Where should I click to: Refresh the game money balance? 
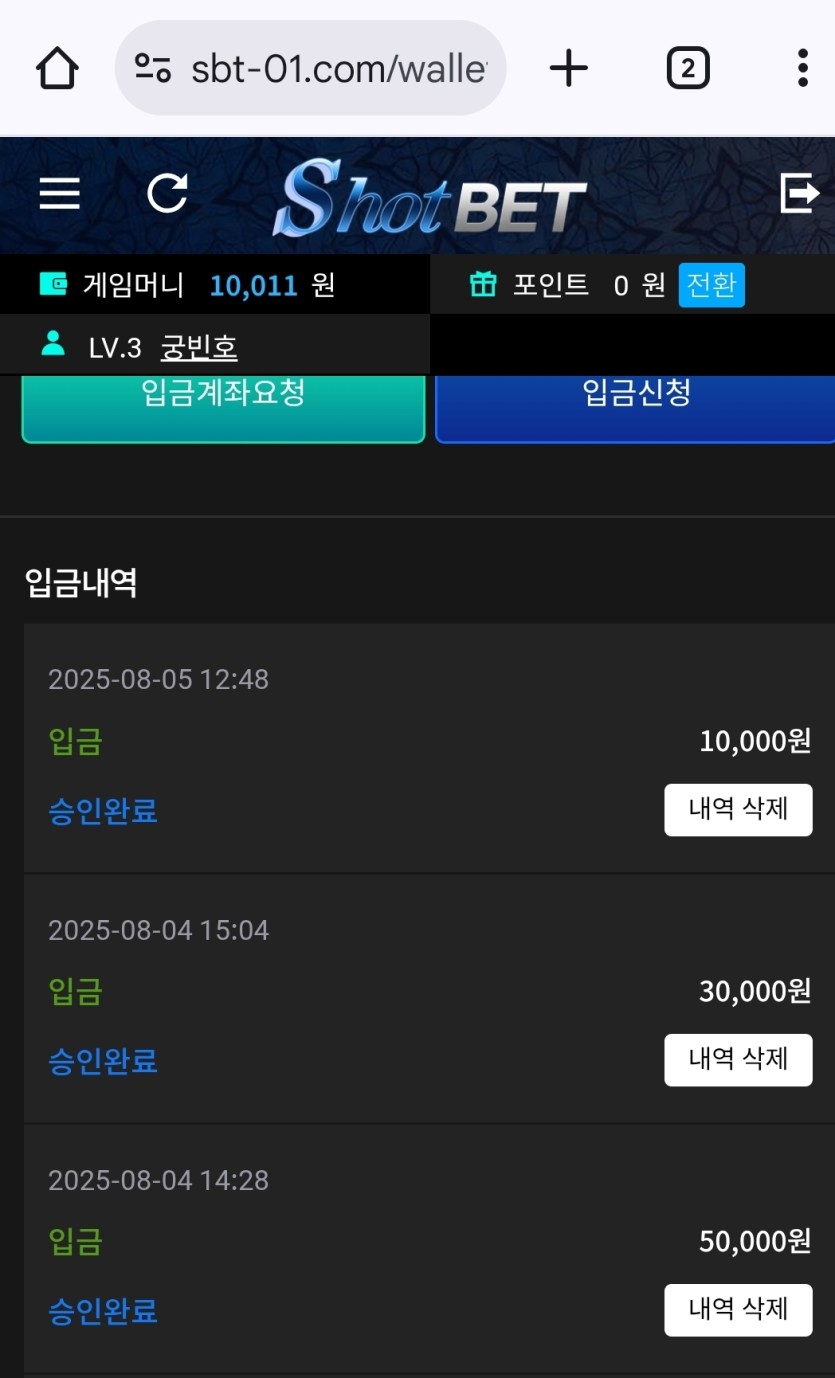pyautogui.click(x=167, y=193)
